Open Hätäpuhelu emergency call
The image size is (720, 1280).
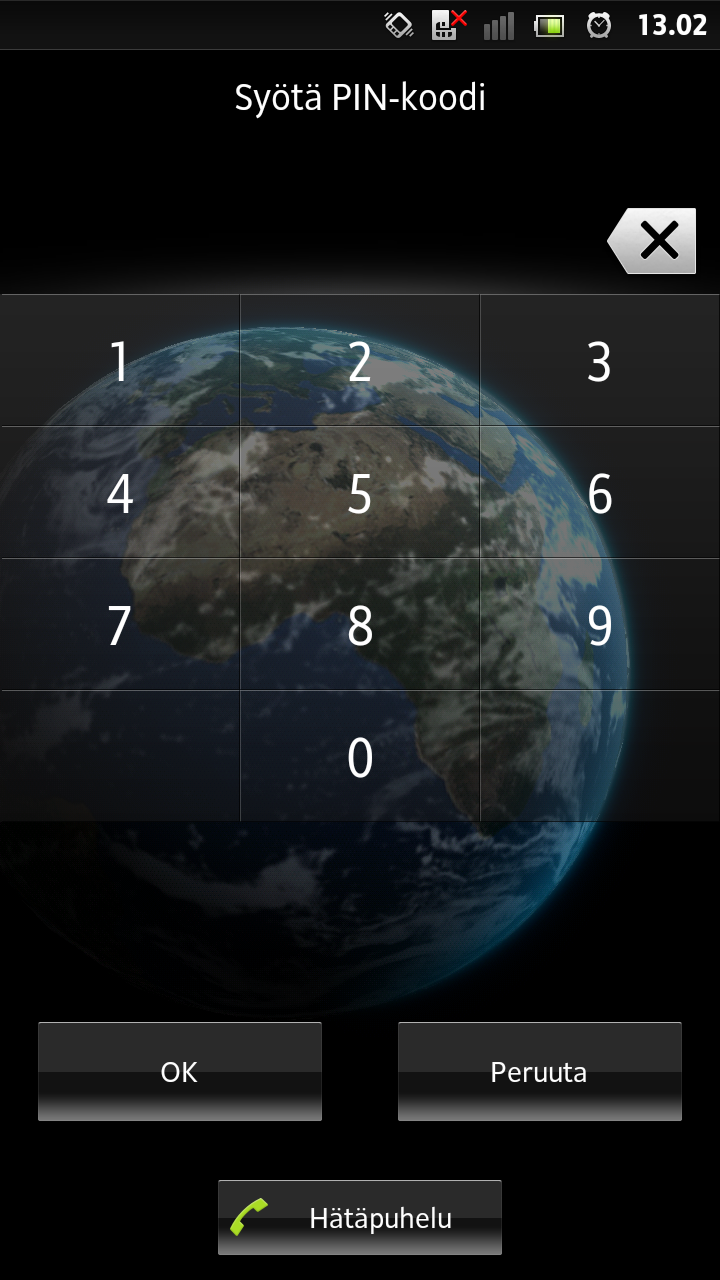tap(360, 1217)
